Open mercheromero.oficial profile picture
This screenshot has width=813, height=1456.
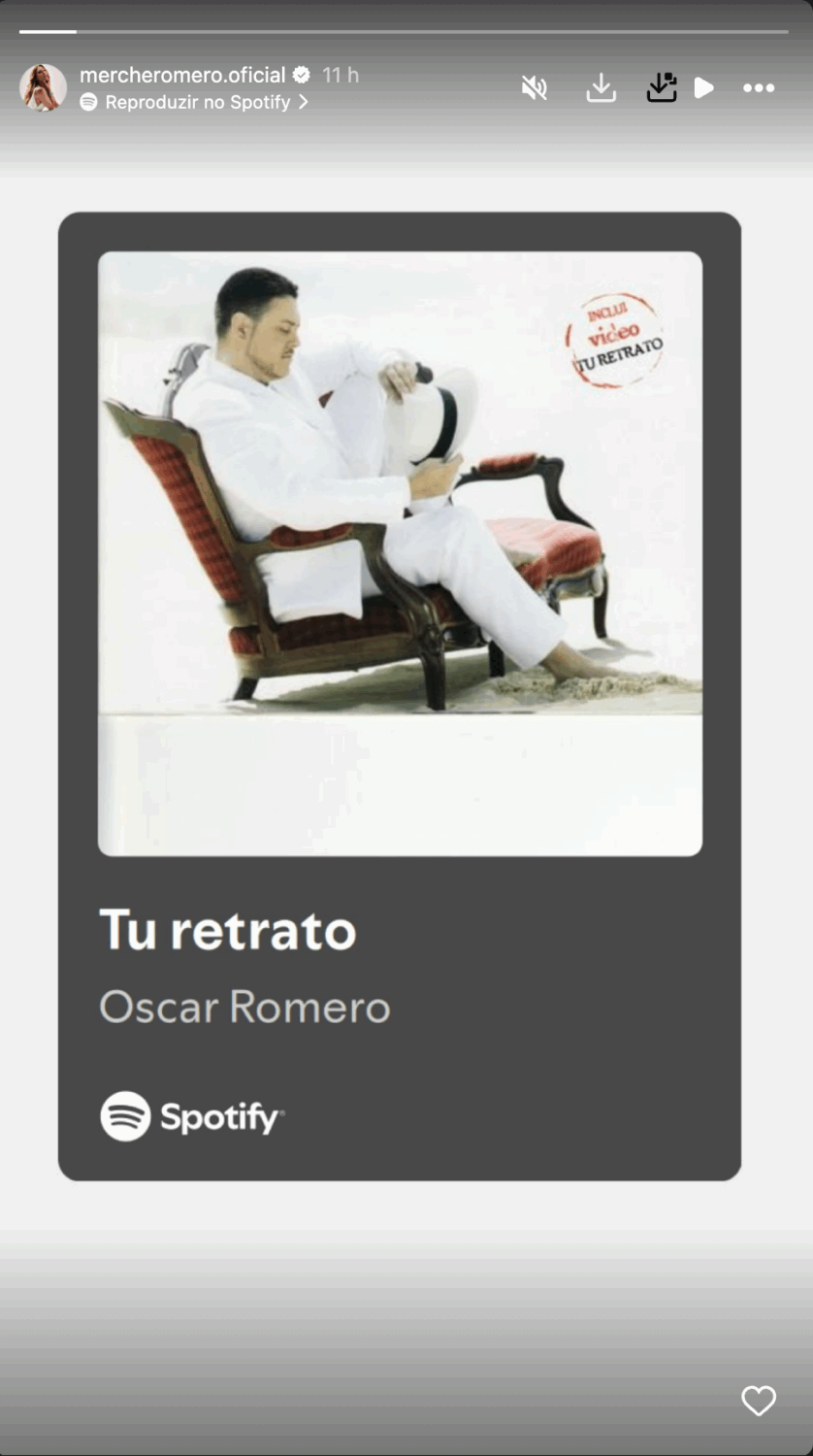pos(43,88)
